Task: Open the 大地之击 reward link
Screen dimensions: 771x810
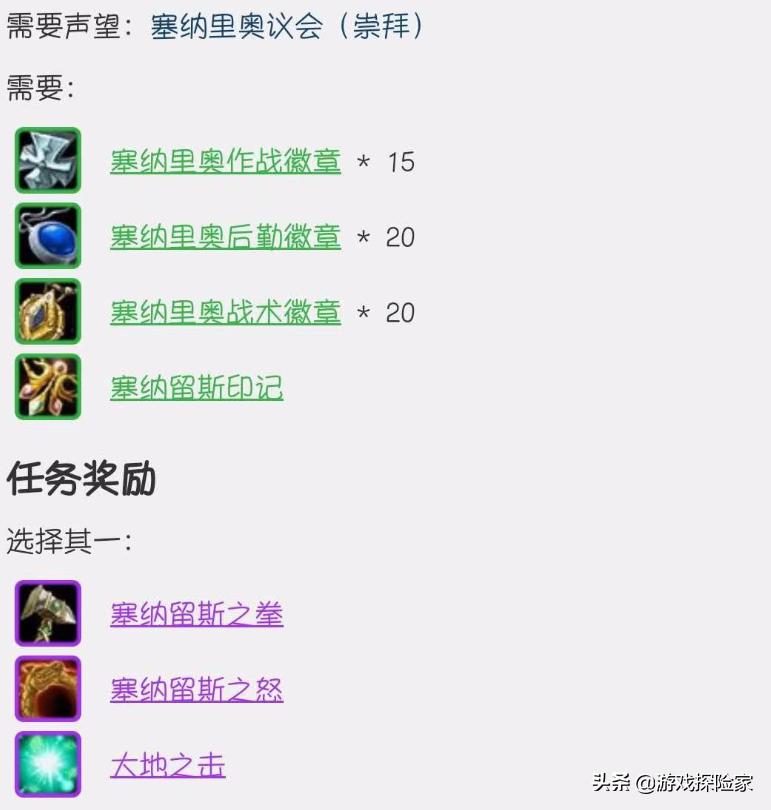Action: click(x=167, y=765)
